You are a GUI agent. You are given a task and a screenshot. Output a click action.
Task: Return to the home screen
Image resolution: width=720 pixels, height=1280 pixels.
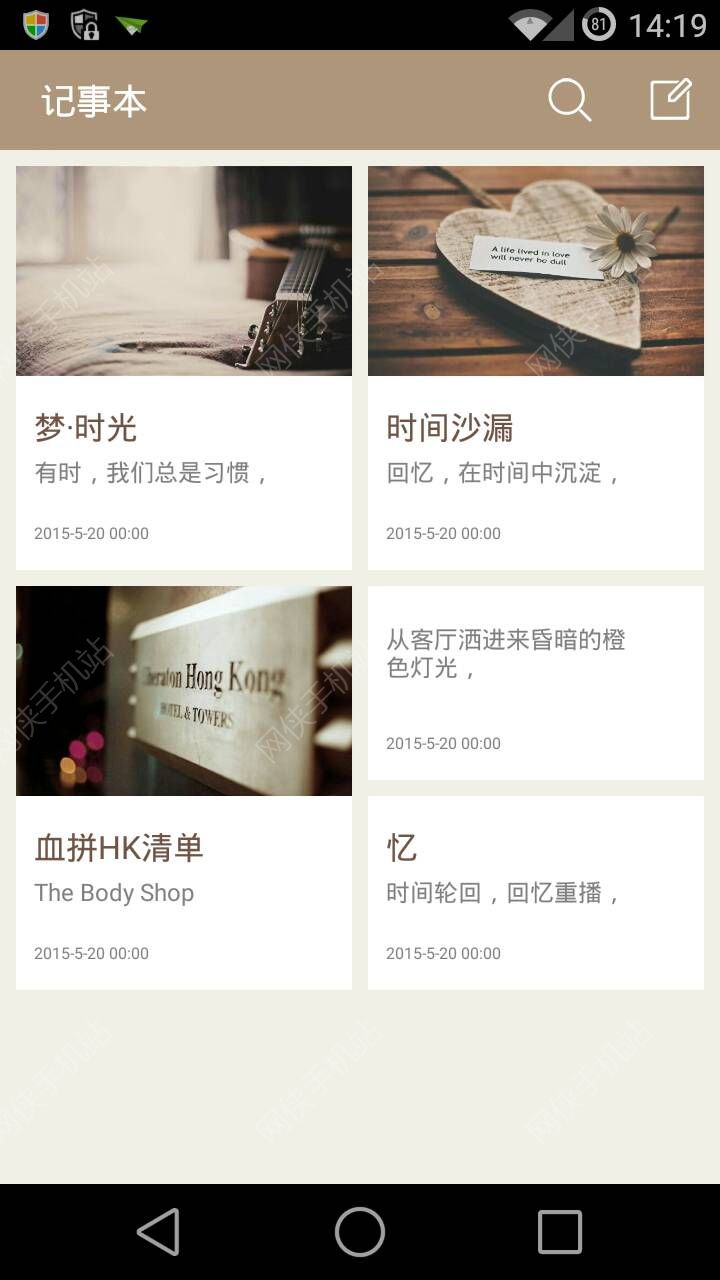click(x=360, y=1231)
